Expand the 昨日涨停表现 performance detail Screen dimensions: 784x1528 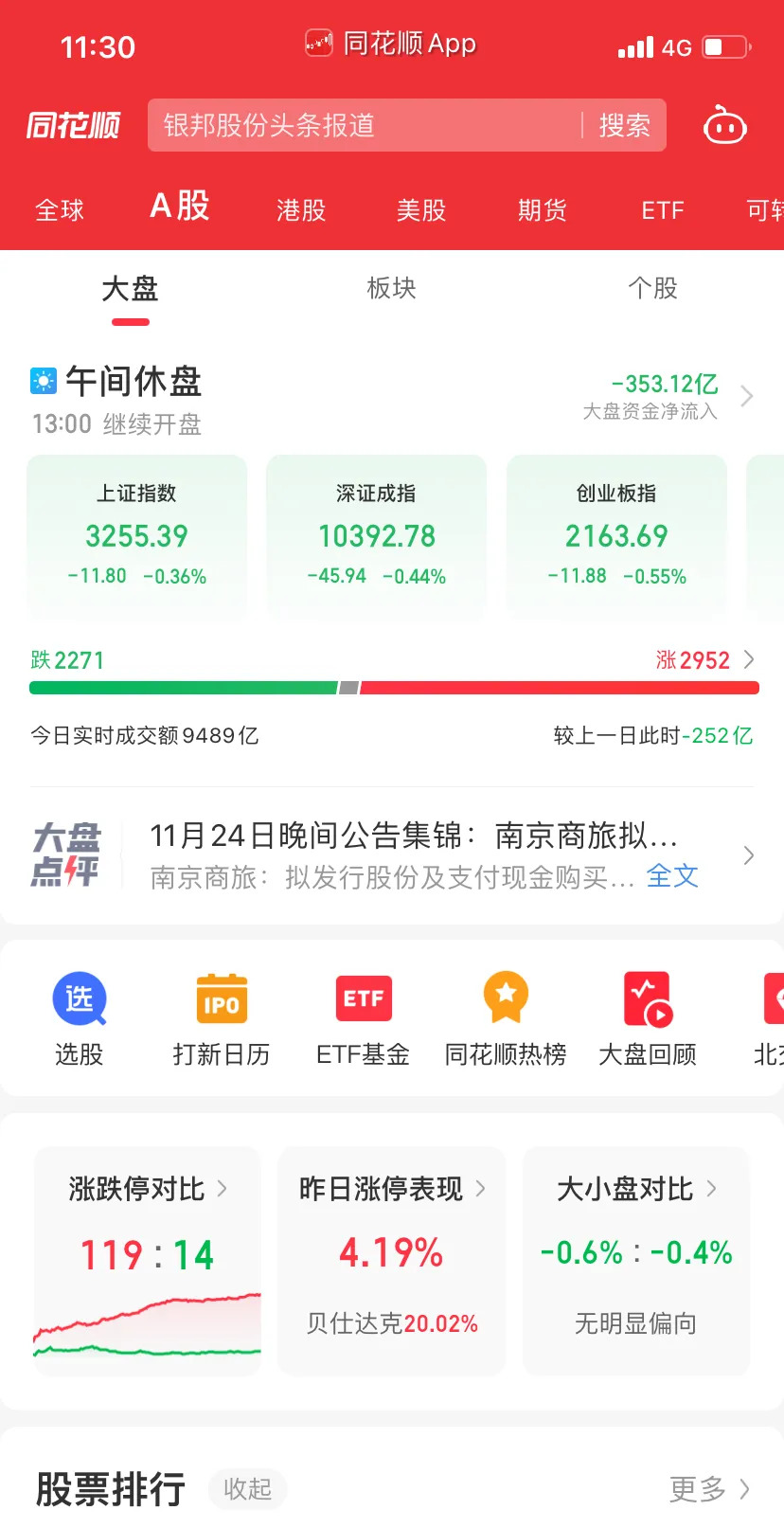pos(391,1189)
